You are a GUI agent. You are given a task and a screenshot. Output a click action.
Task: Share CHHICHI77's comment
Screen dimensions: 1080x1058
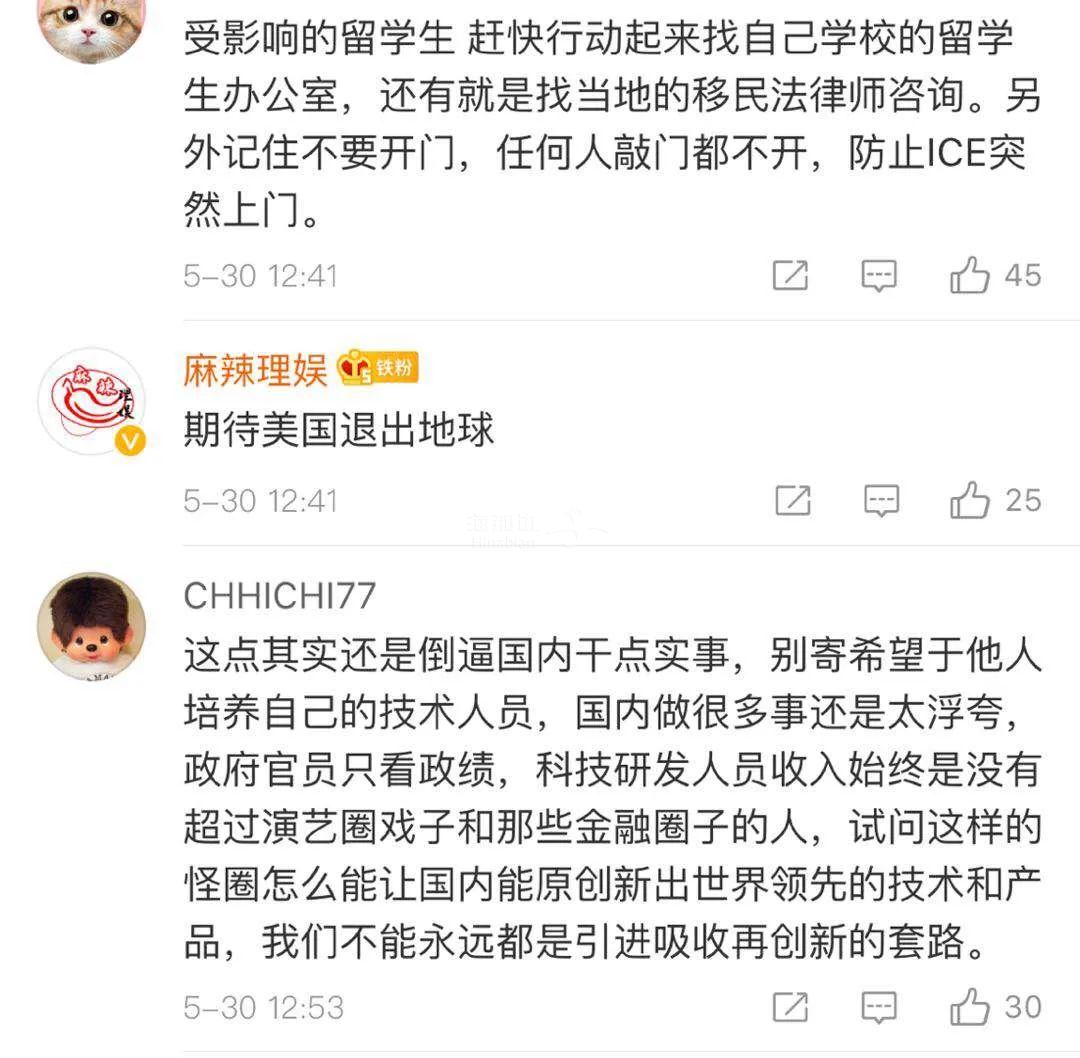click(790, 1006)
